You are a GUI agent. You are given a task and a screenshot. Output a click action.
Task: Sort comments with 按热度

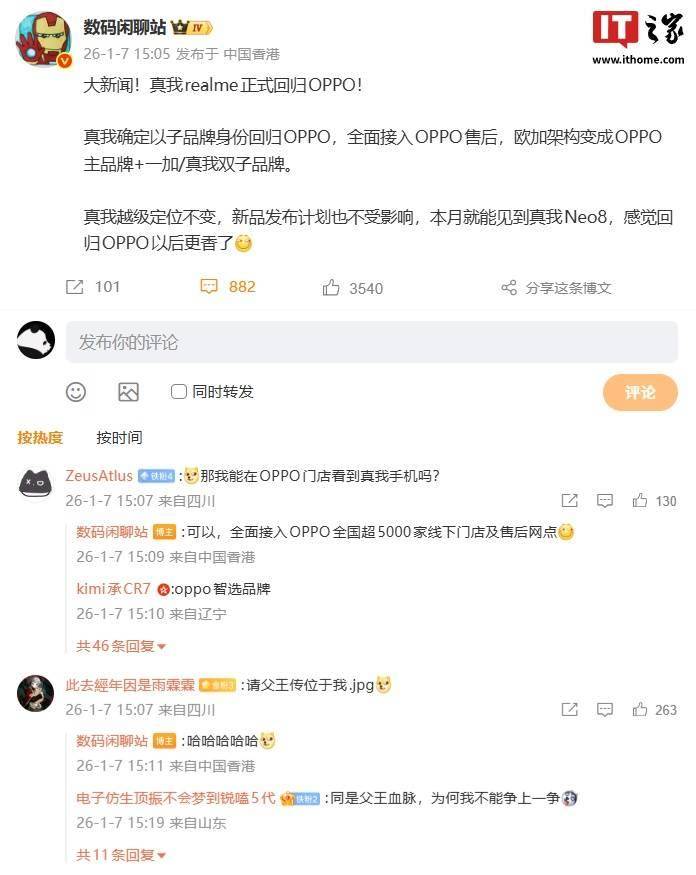click(x=40, y=437)
